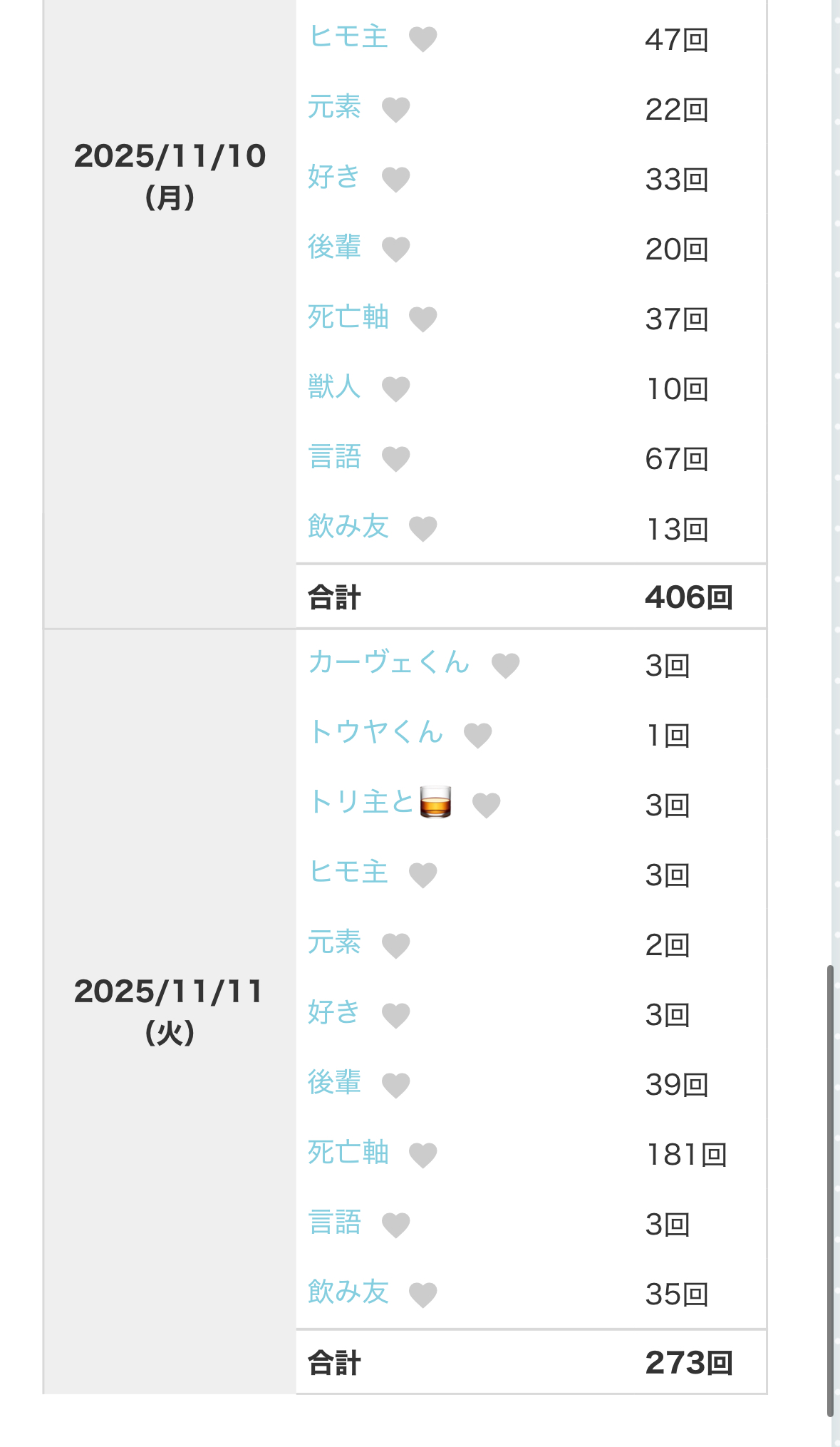Open 元素 link under 2025/11/10
The image size is (840, 1447).
(x=334, y=107)
